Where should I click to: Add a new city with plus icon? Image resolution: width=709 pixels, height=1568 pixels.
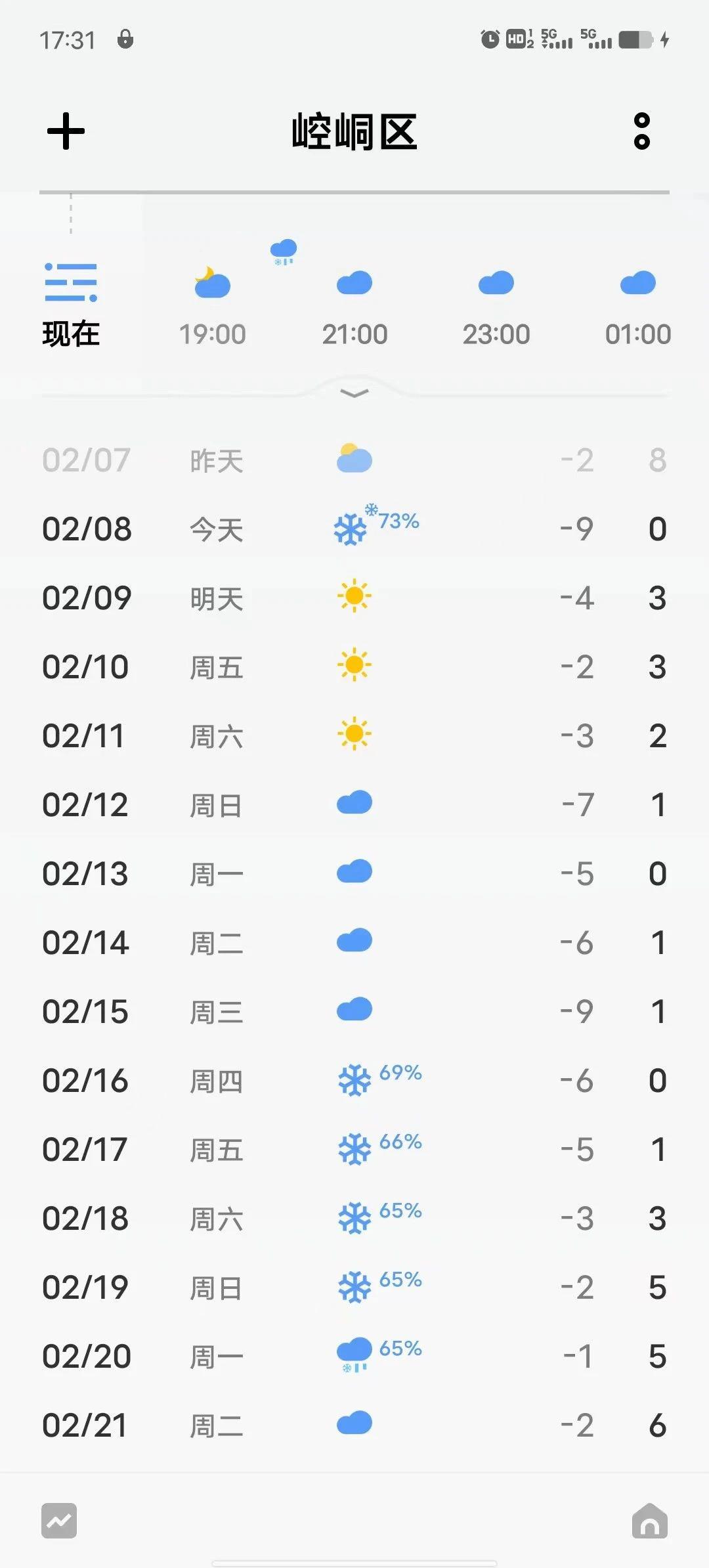(x=66, y=131)
